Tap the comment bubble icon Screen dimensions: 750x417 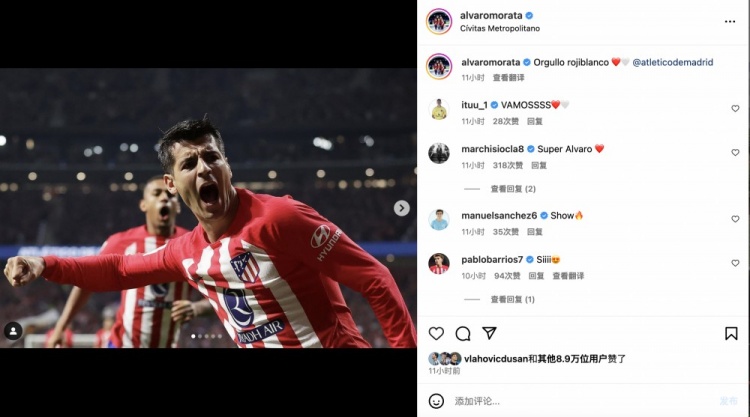(x=463, y=333)
